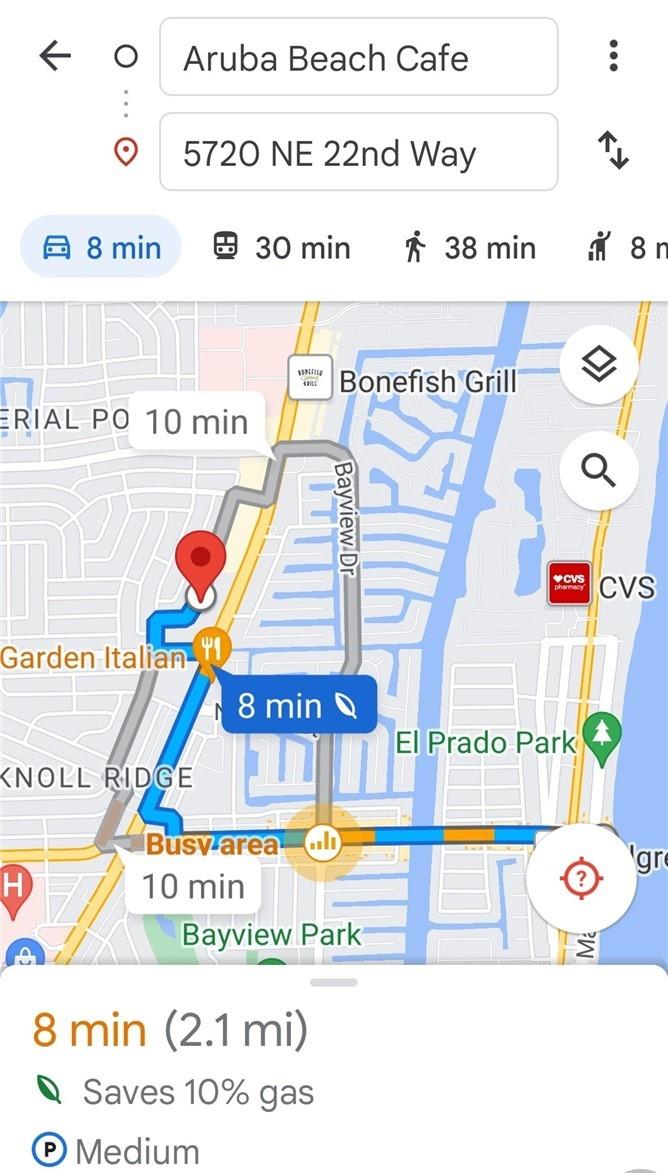This screenshot has height=1173, width=668.
Task: Open the three-dot overflow menu
Action: coord(613,56)
